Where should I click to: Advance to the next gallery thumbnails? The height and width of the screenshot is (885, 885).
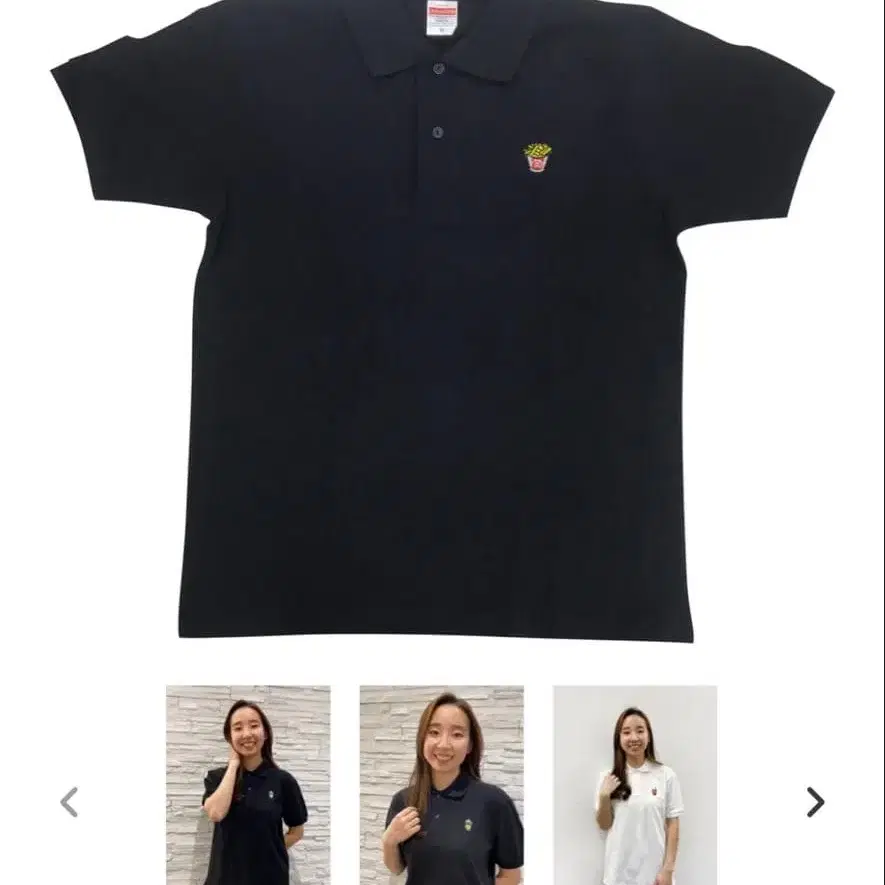(815, 801)
